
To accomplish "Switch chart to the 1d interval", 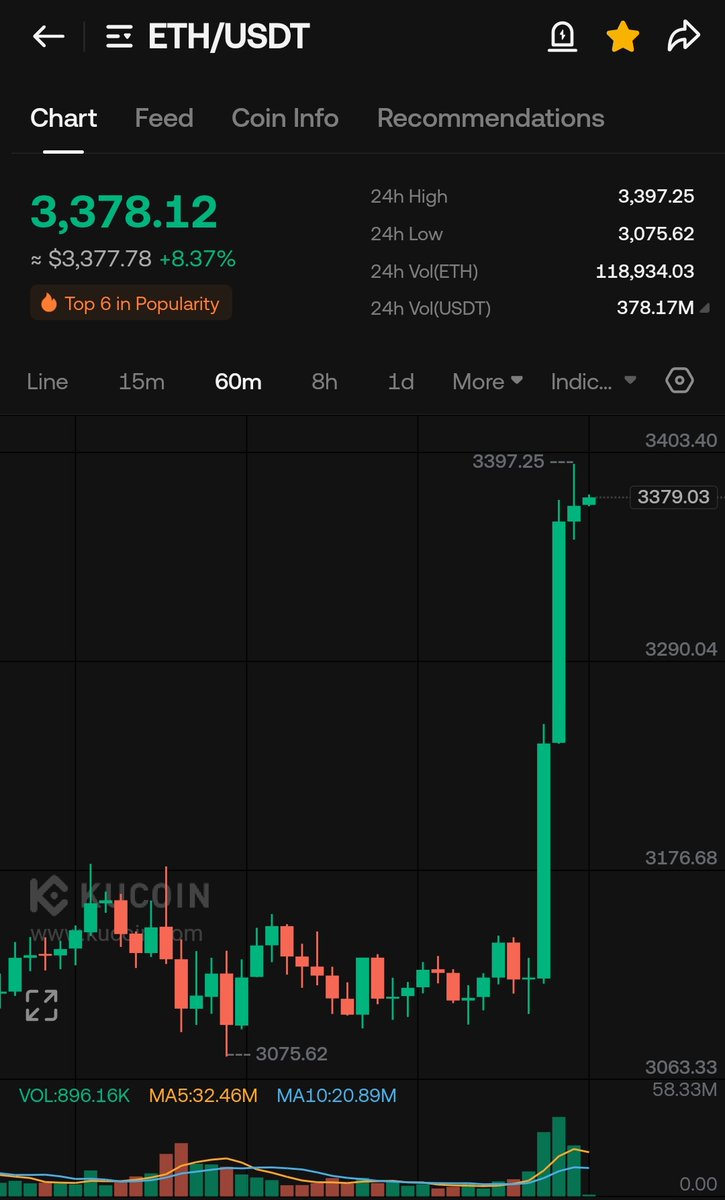I will (400, 381).
